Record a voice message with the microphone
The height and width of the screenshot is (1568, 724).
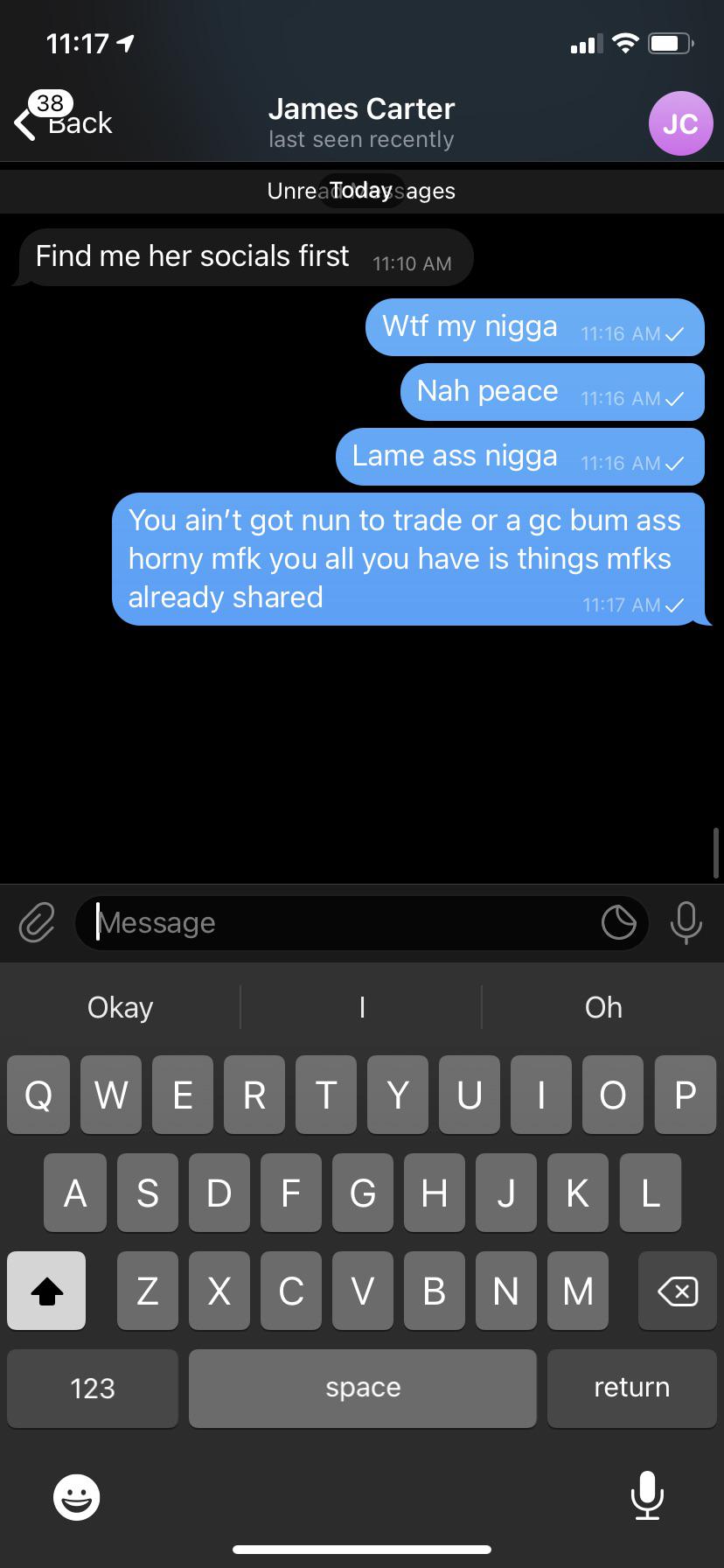pos(686,922)
